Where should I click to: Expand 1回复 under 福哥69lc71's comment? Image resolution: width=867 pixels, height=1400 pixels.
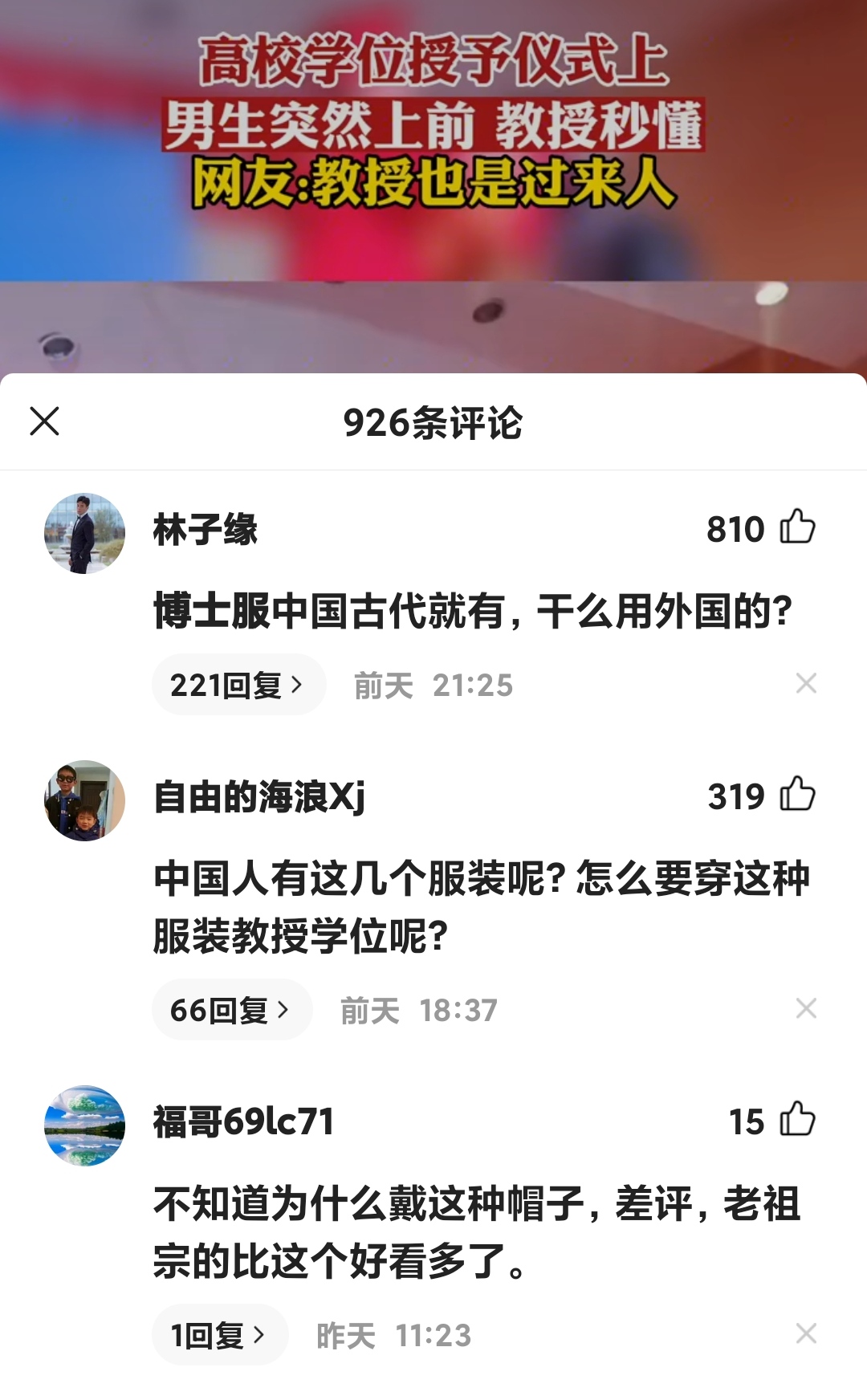pos(220,1334)
